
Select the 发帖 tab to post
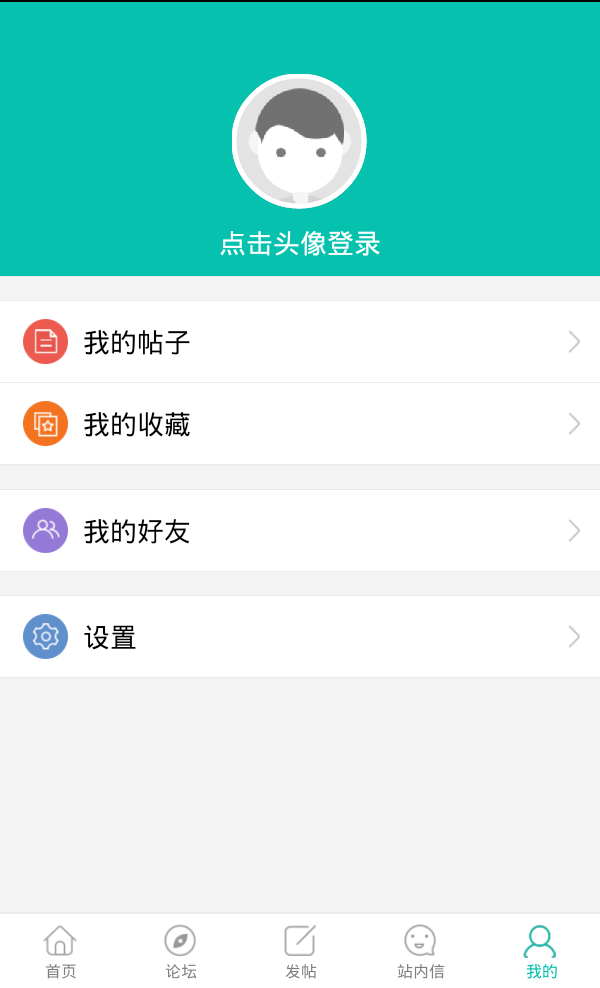point(300,951)
